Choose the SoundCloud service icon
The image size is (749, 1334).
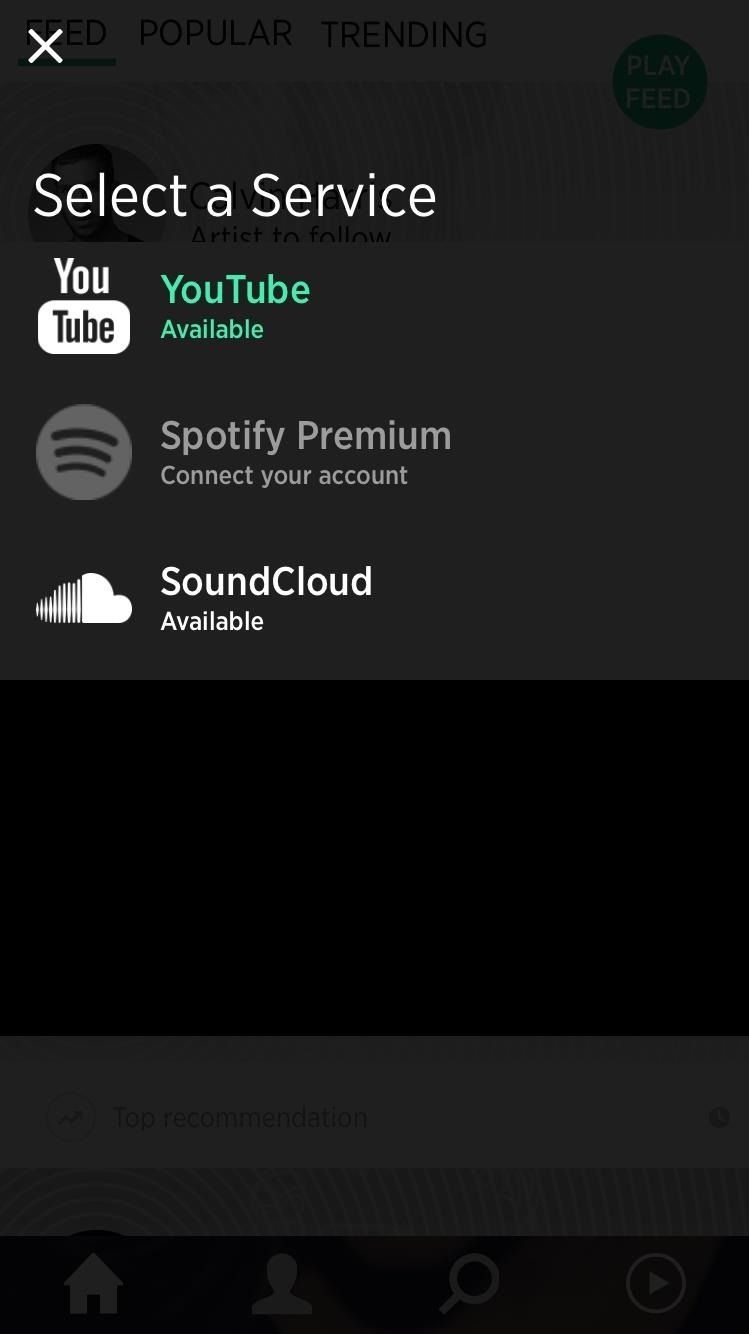click(84, 598)
